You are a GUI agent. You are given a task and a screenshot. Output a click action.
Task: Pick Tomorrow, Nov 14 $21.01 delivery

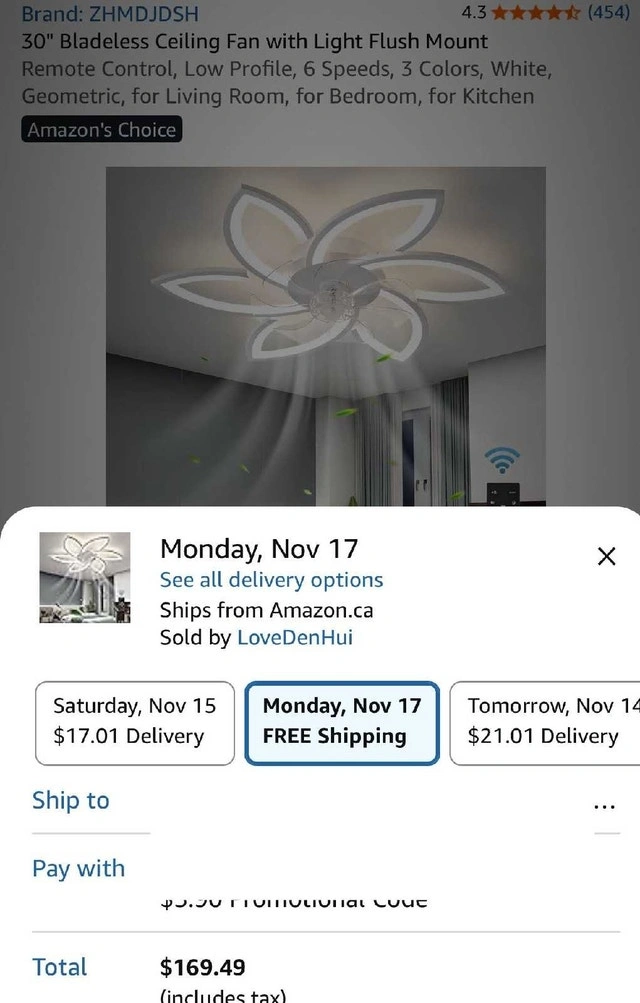[546, 721]
